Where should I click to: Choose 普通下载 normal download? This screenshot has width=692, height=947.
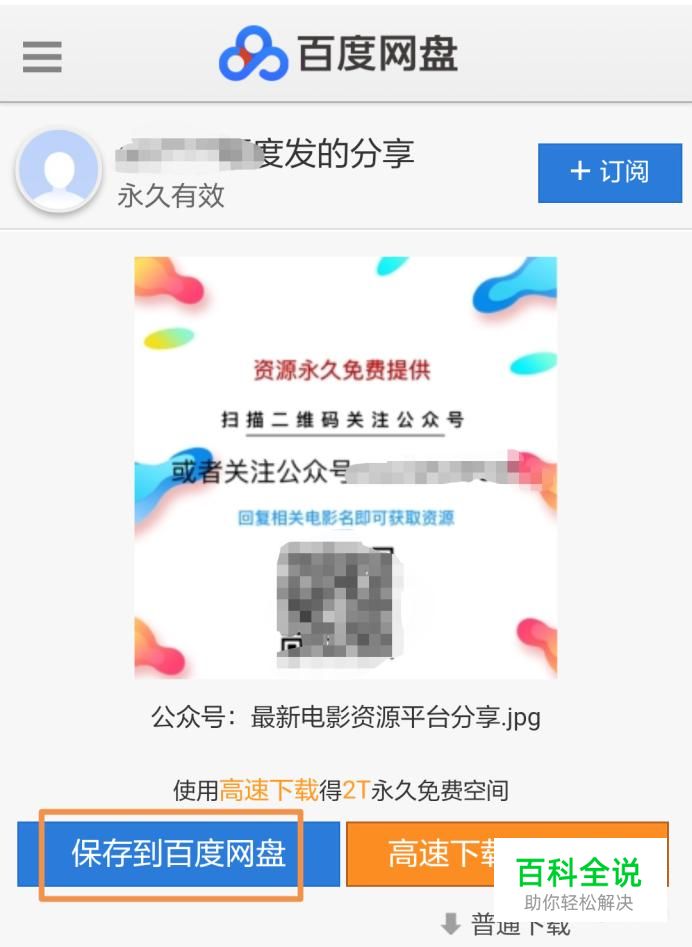coord(506,925)
